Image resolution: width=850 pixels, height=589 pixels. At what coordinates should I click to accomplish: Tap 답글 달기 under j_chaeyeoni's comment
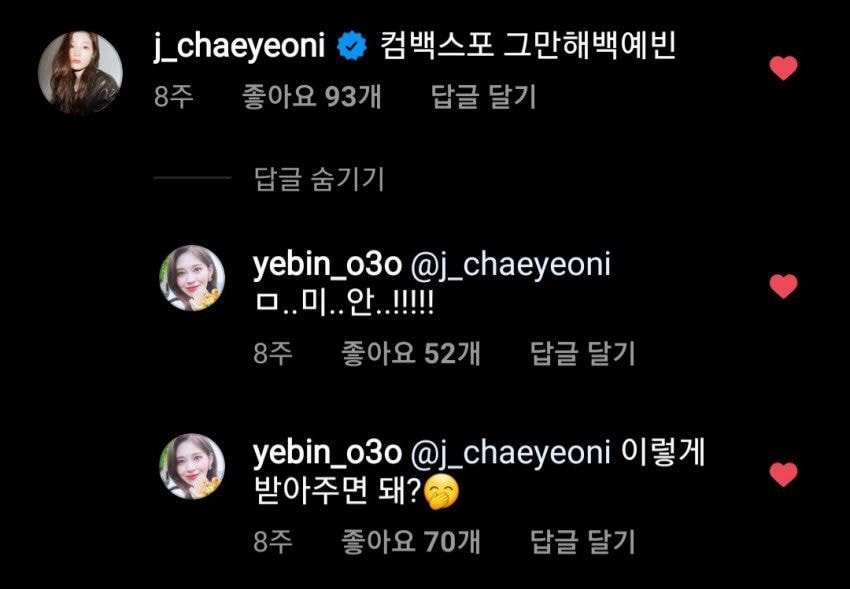[483, 97]
